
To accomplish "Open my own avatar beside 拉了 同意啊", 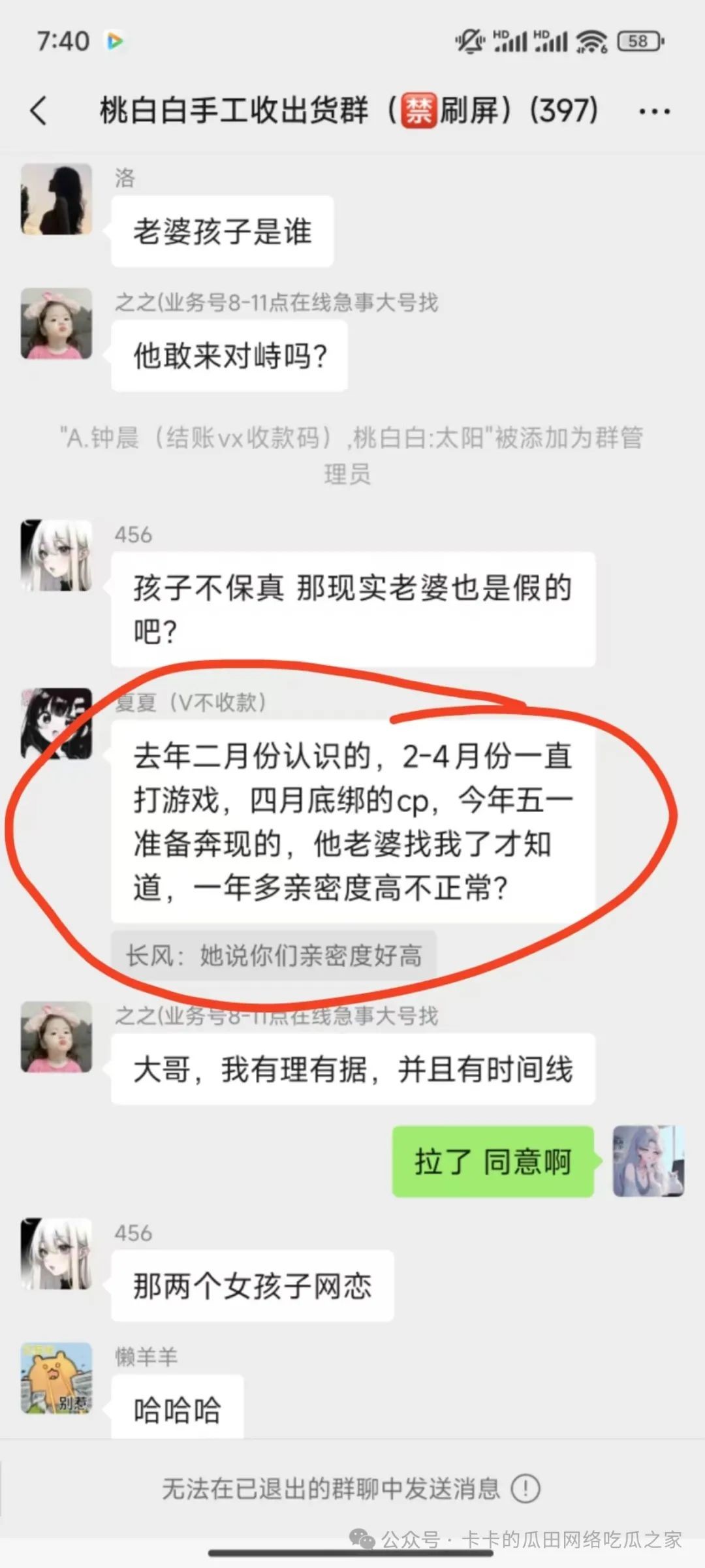I will click(x=648, y=1161).
